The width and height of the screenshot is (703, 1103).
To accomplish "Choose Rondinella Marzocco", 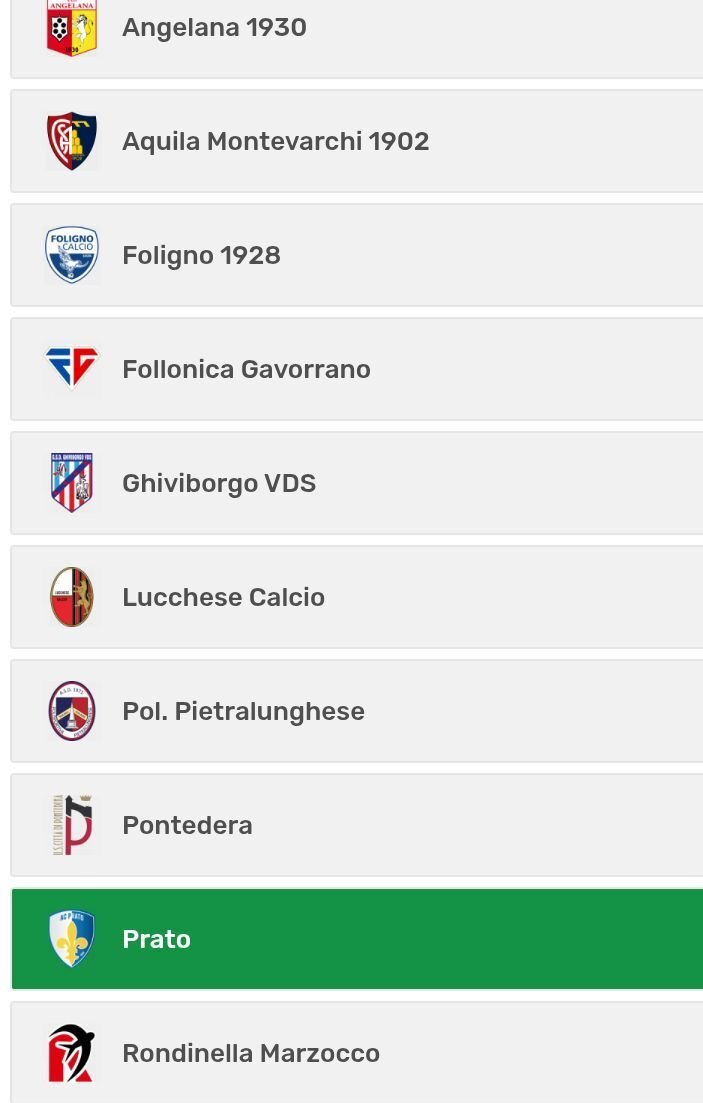I will tap(357, 1052).
